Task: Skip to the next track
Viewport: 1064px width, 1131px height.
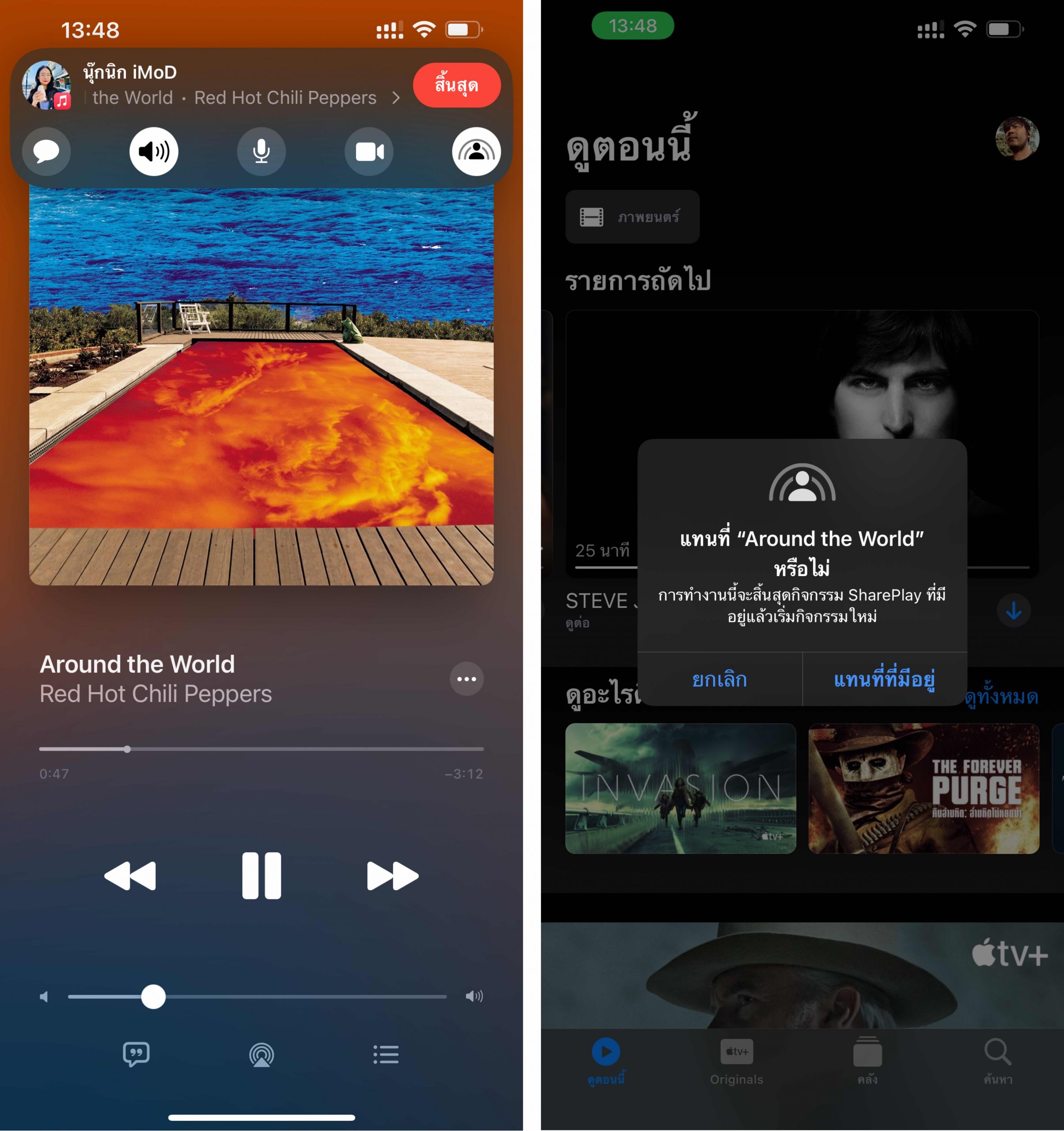Action: tap(392, 876)
